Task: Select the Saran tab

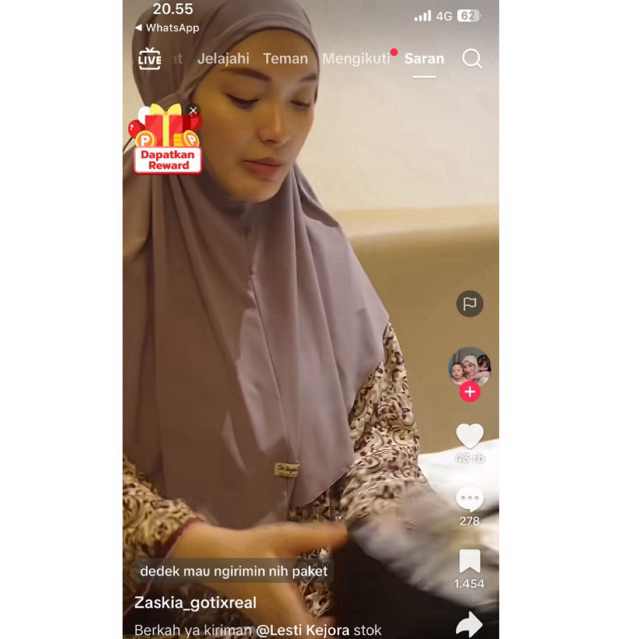Action: tap(424, 58)
